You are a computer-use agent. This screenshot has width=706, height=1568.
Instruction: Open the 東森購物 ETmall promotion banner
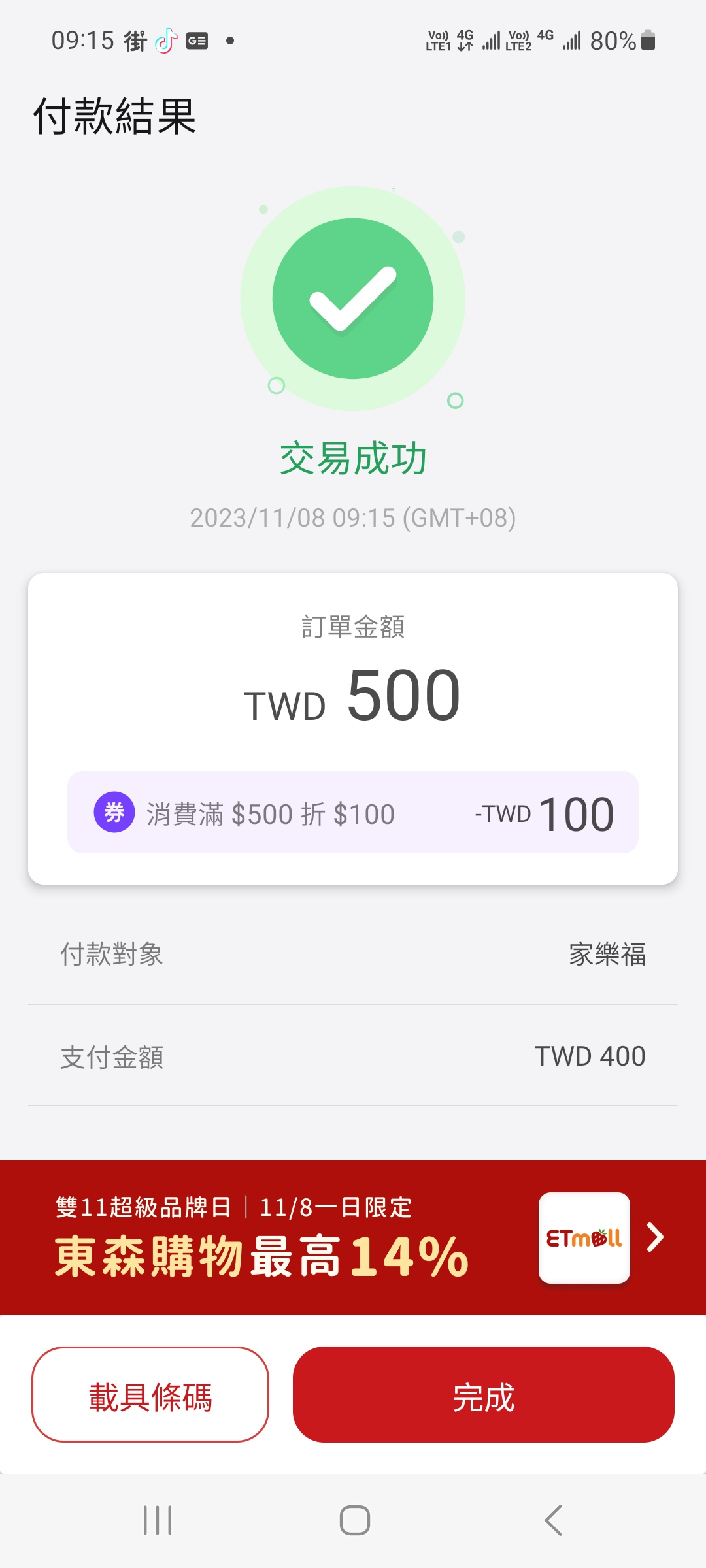pyautogui.click(x=353, y=1237)
